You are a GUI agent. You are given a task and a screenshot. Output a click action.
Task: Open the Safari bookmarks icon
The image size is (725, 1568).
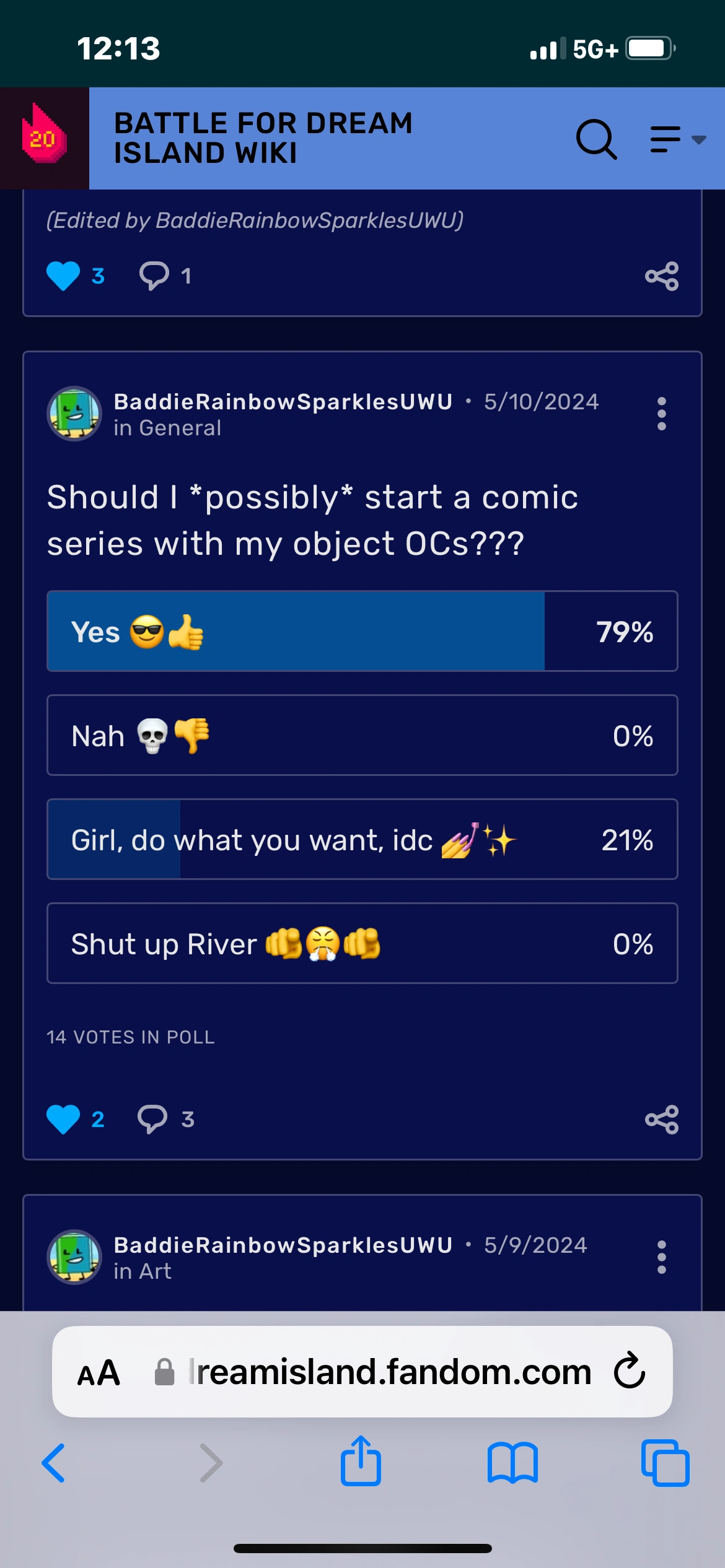coord(512,1464)
